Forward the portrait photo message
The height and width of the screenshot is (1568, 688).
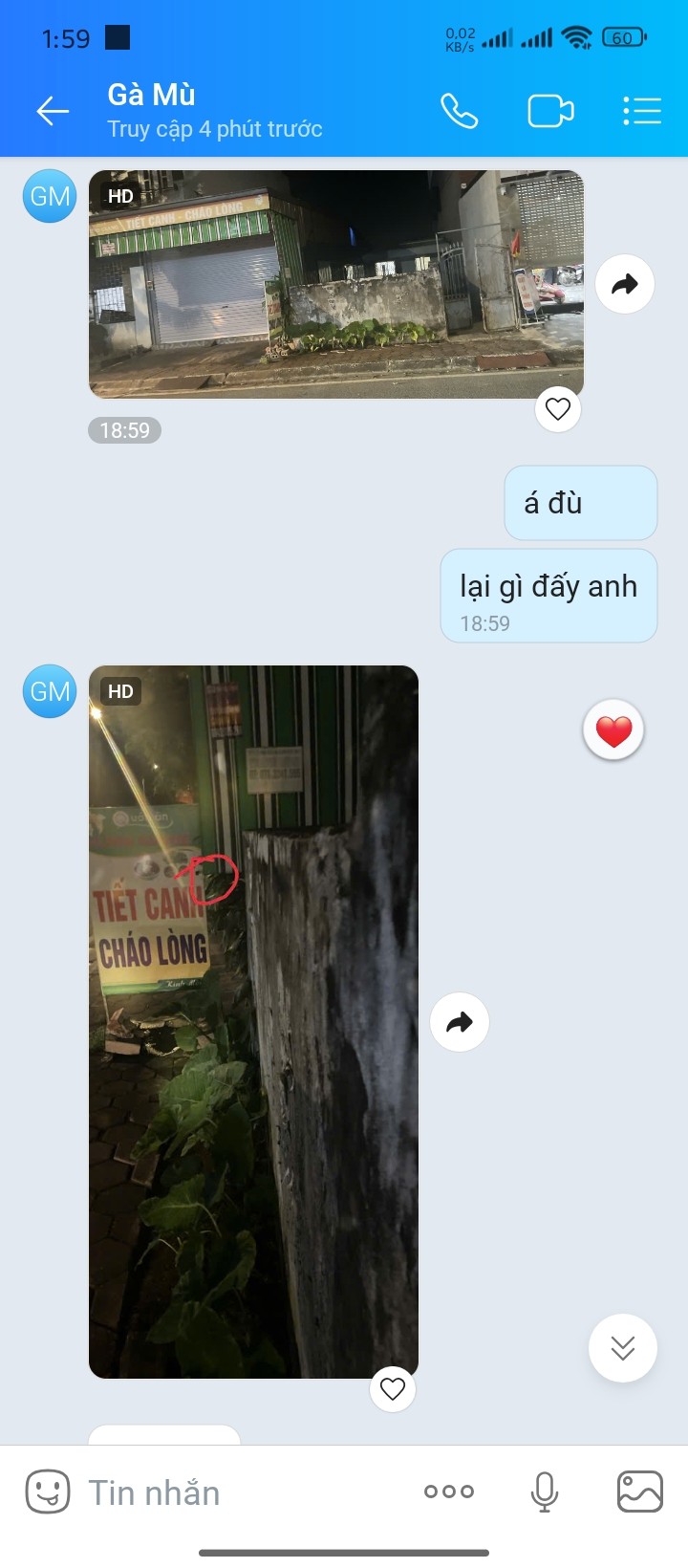[460, 1022]
